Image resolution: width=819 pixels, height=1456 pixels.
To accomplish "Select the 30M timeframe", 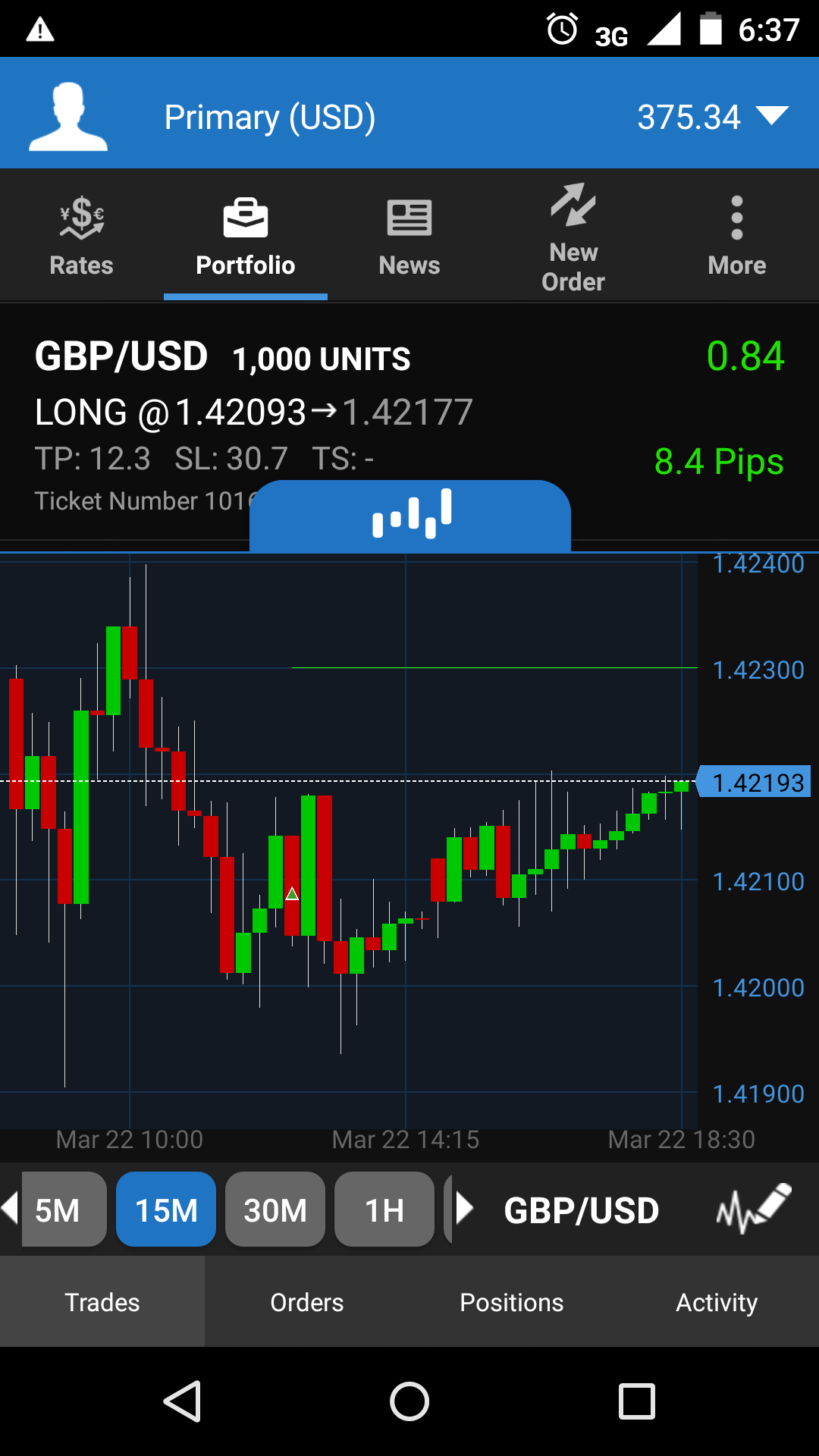I will tap(275, 1210).
